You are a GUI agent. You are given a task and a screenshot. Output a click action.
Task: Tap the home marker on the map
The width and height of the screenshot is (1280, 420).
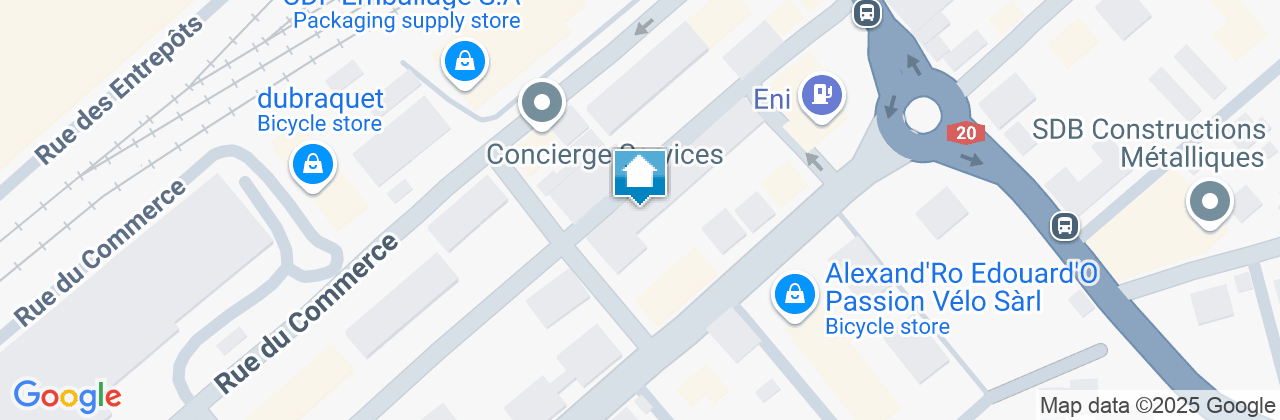tap(640, 177)
